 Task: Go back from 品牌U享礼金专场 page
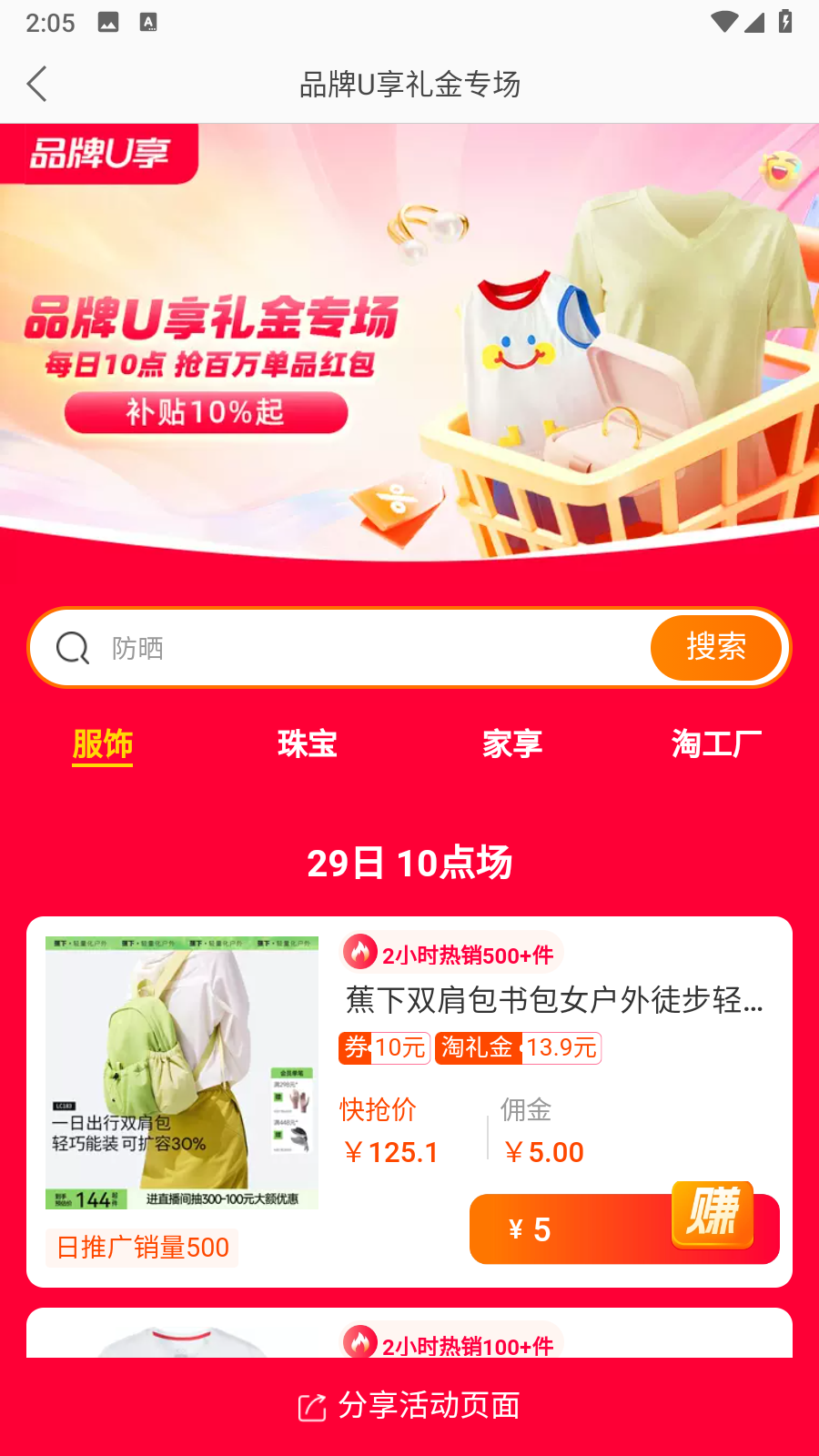tap(37, 85)
